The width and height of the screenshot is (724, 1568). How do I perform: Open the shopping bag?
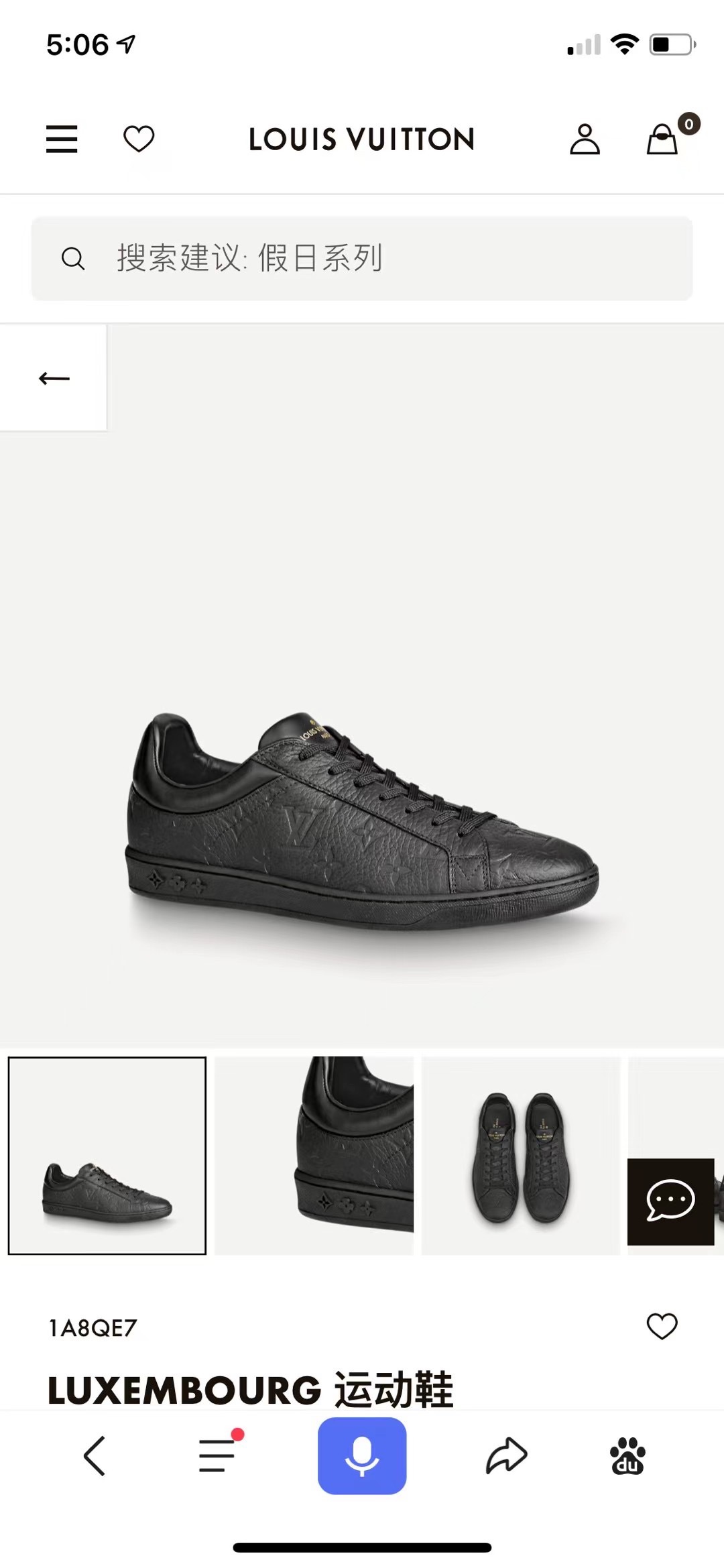[663, 139]
